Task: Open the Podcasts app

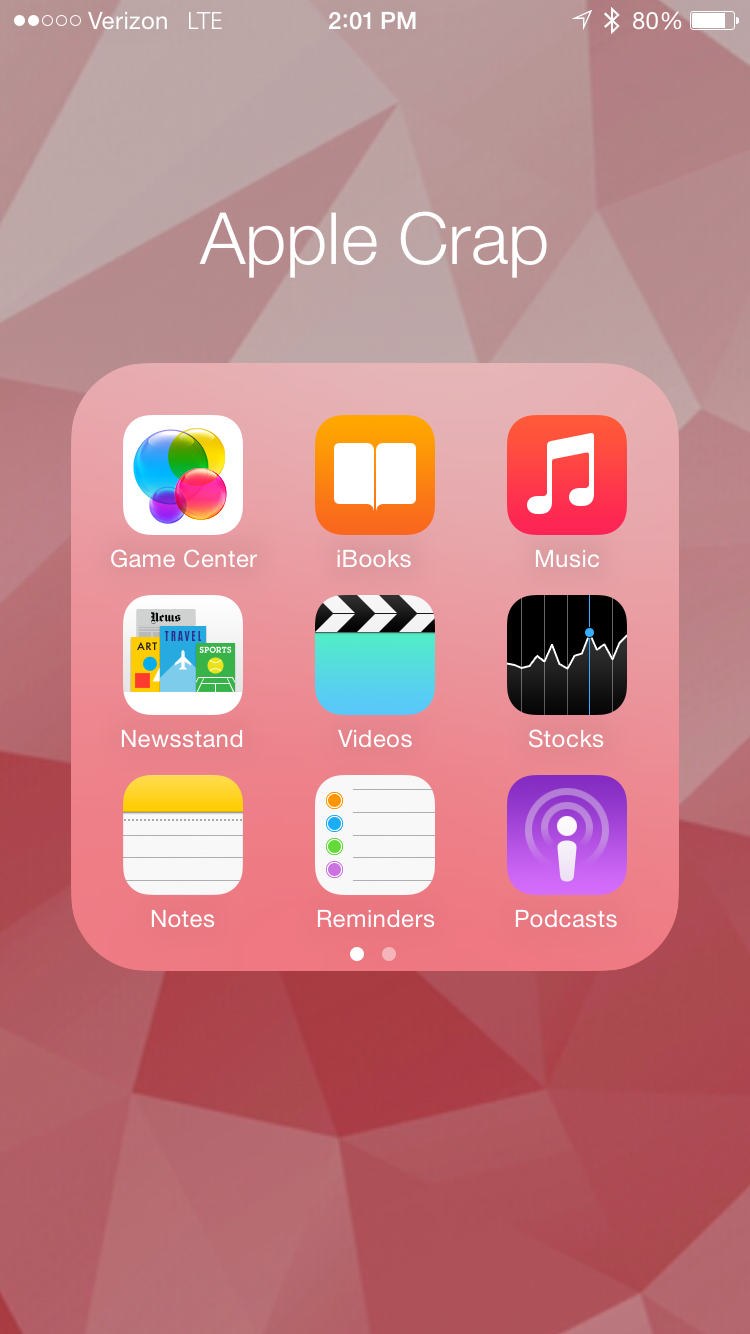Action: (x=567, y=835)
